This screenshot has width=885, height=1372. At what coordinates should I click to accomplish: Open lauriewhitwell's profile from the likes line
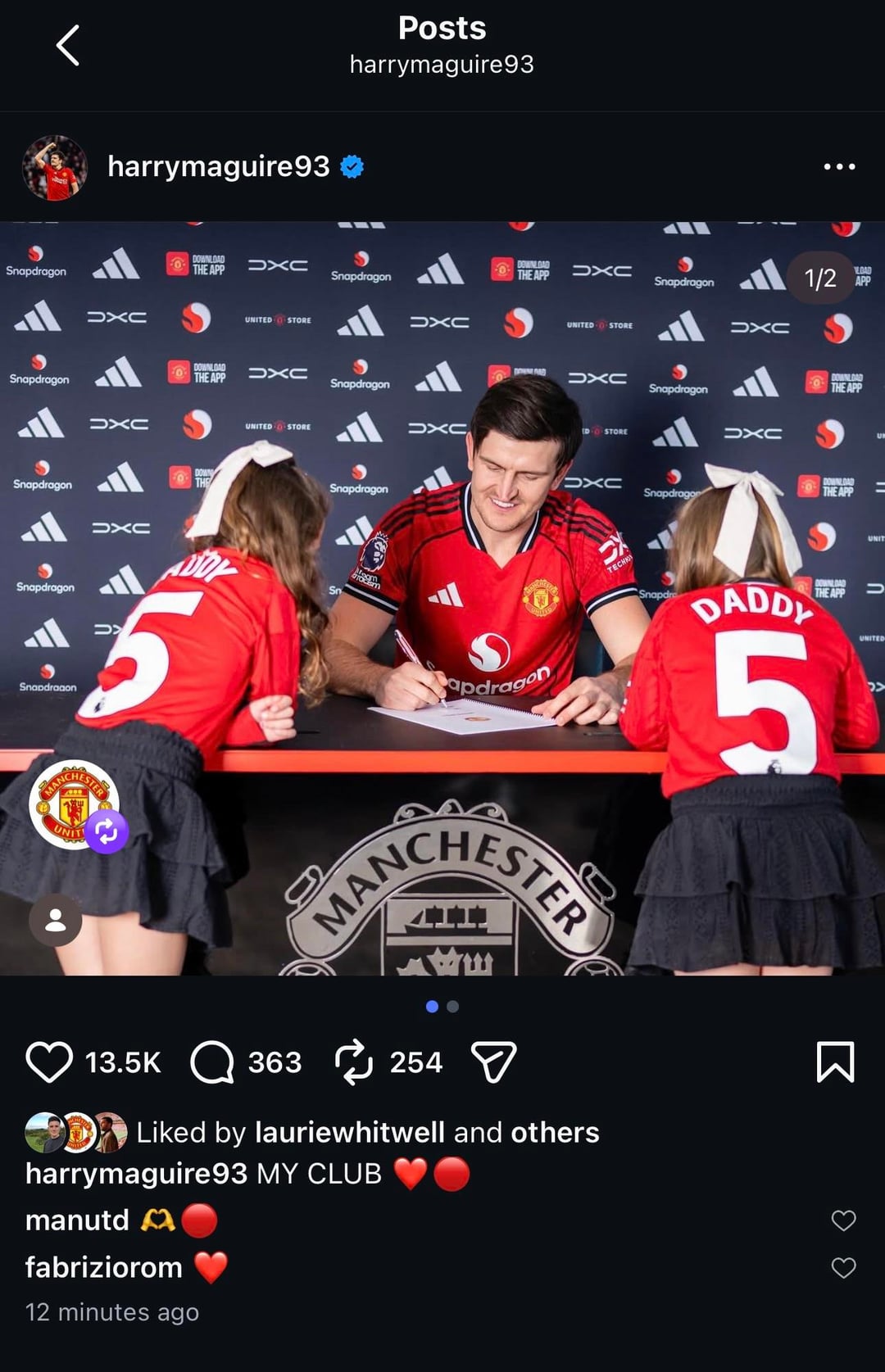tap(350, 1132)
